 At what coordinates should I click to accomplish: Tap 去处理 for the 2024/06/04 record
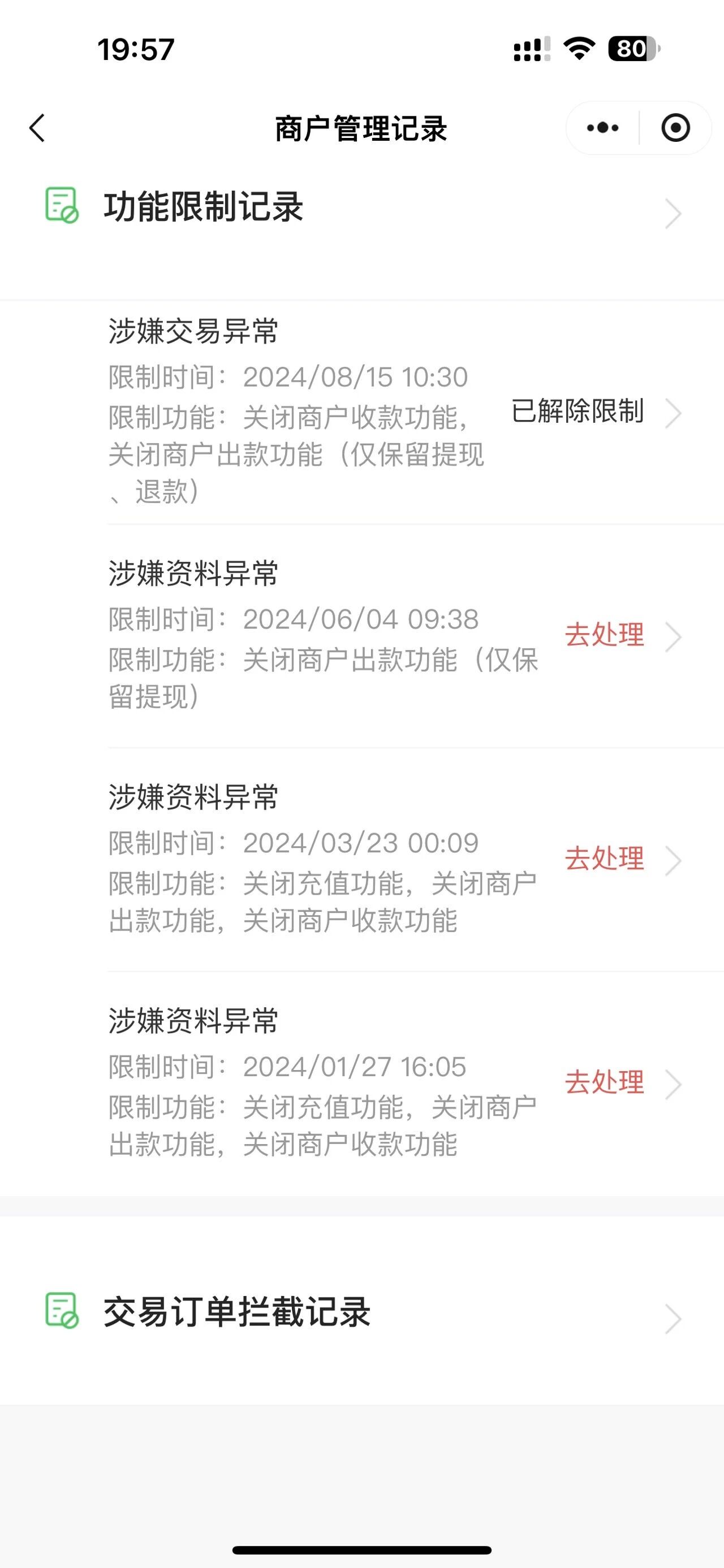pos(604,635)
